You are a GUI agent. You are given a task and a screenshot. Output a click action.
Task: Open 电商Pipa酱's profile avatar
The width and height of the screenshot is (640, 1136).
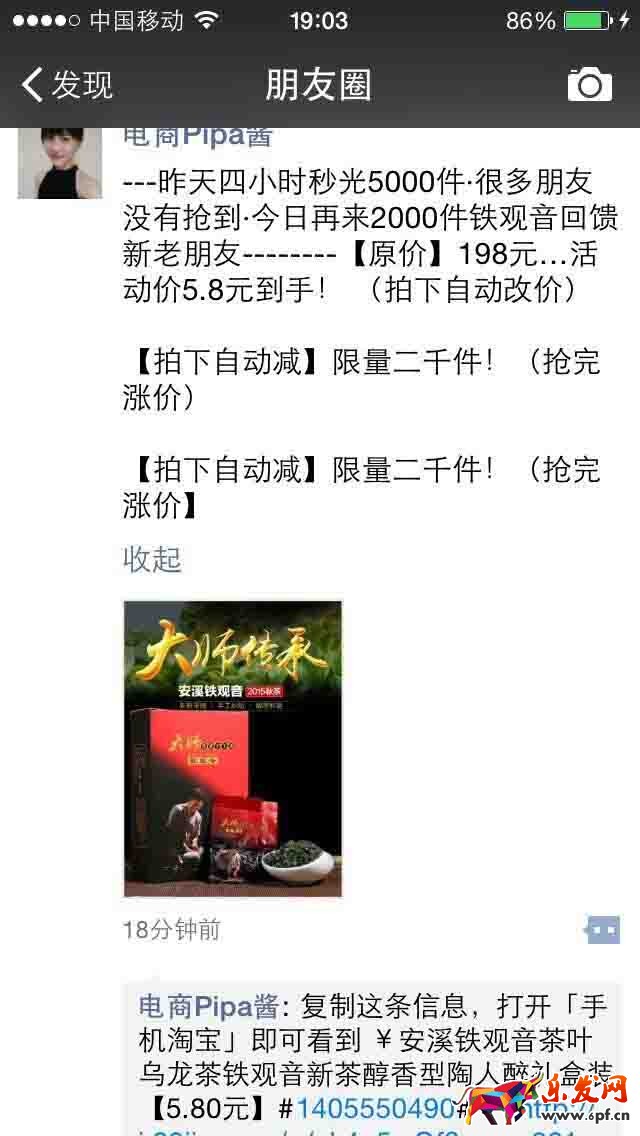click(59, 162)
